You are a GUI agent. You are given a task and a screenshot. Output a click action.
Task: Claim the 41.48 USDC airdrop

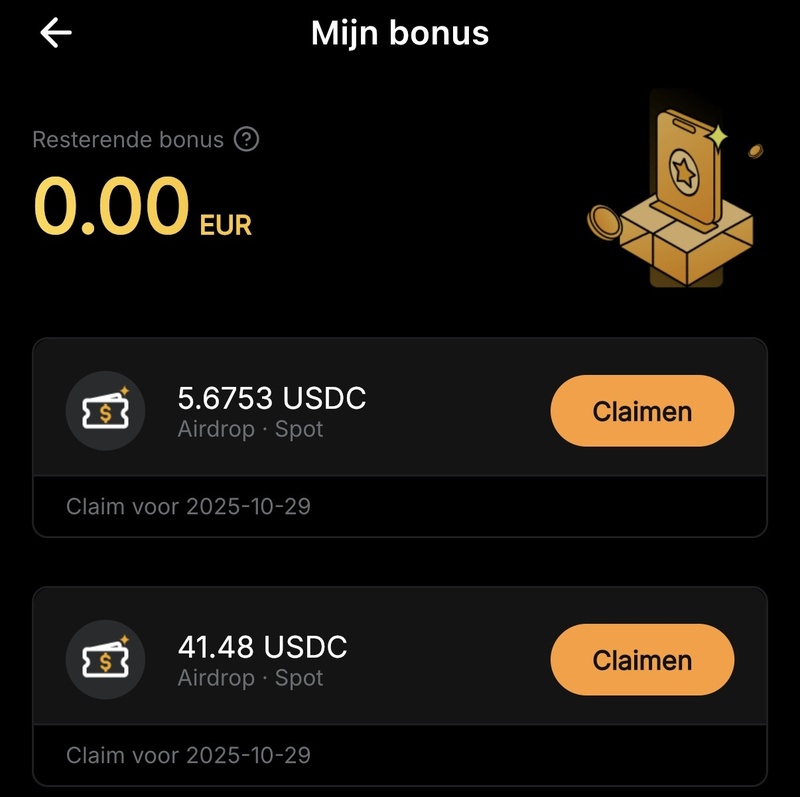pyautogui.click(x=642, y=660)
